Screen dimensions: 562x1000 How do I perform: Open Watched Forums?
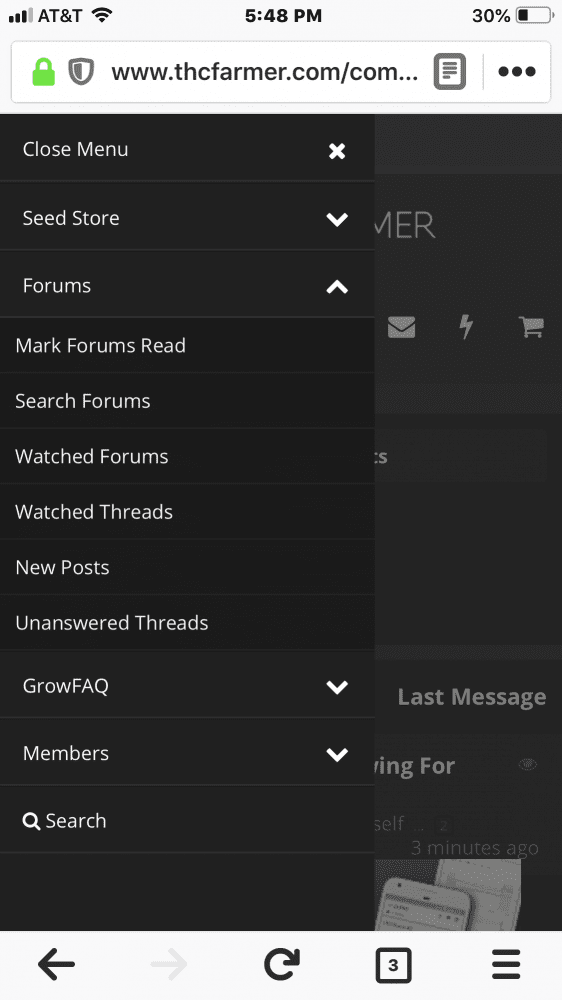pos(187,457)
